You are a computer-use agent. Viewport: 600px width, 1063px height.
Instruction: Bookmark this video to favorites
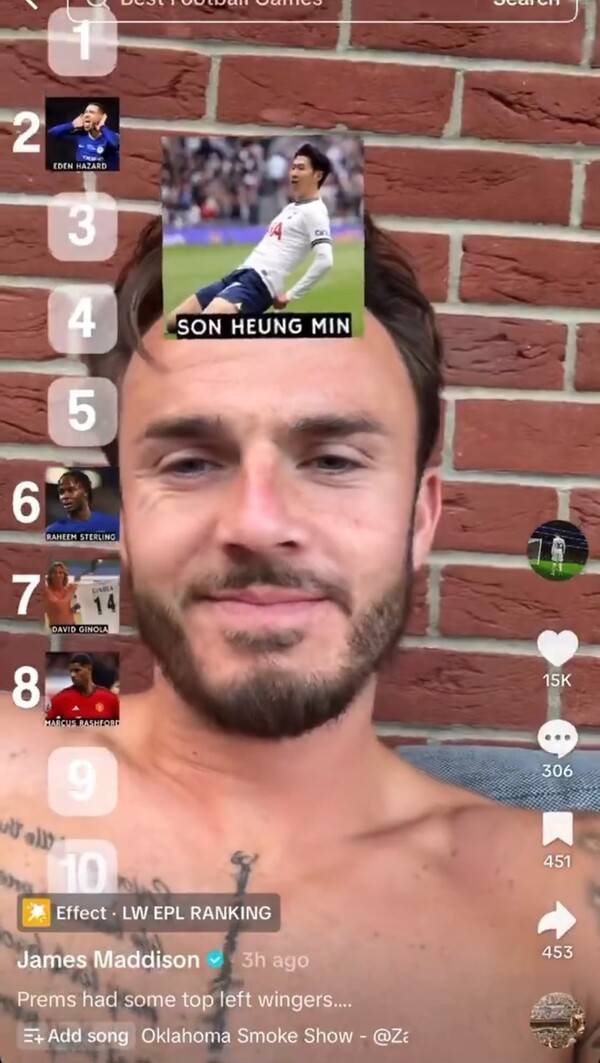tap(557, 829)
